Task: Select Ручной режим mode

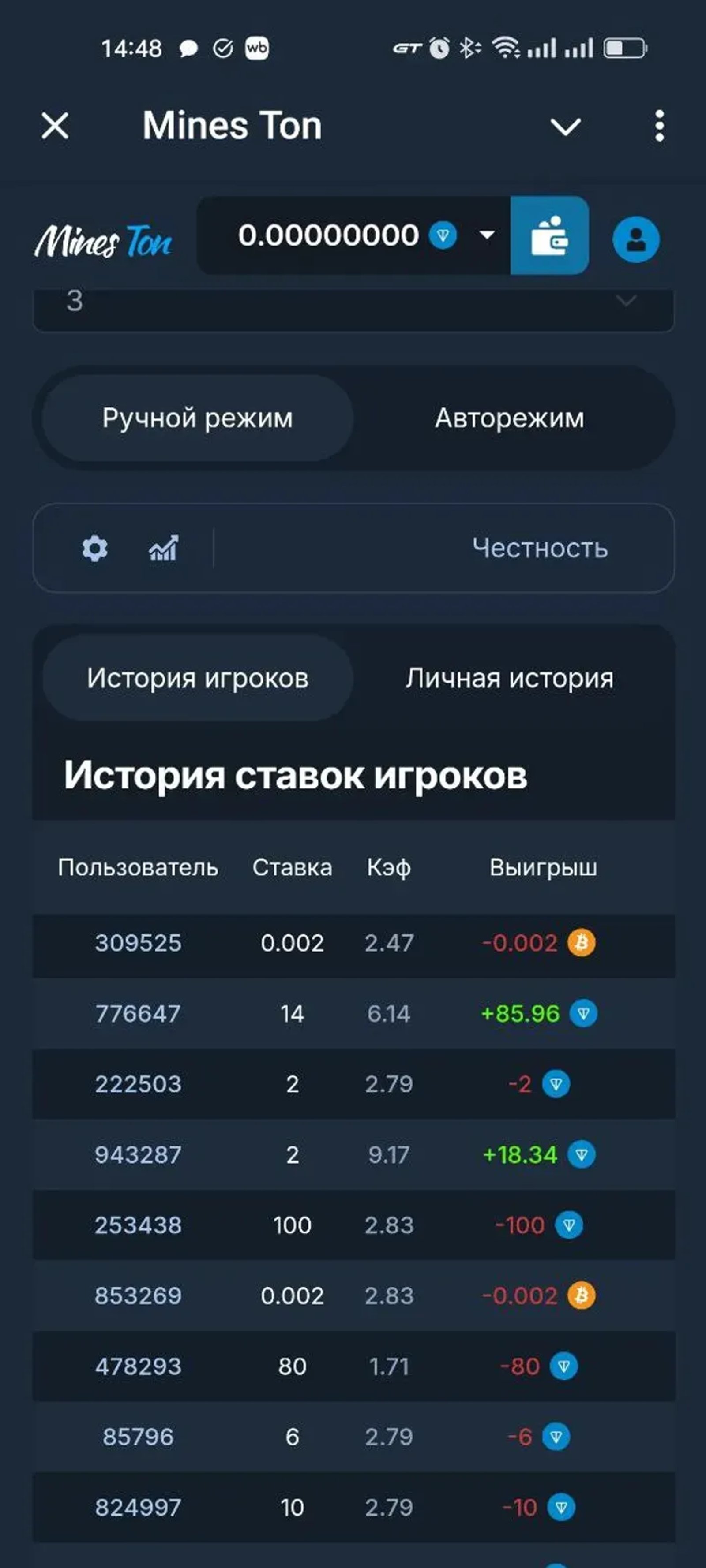Action: coord(197,418)
